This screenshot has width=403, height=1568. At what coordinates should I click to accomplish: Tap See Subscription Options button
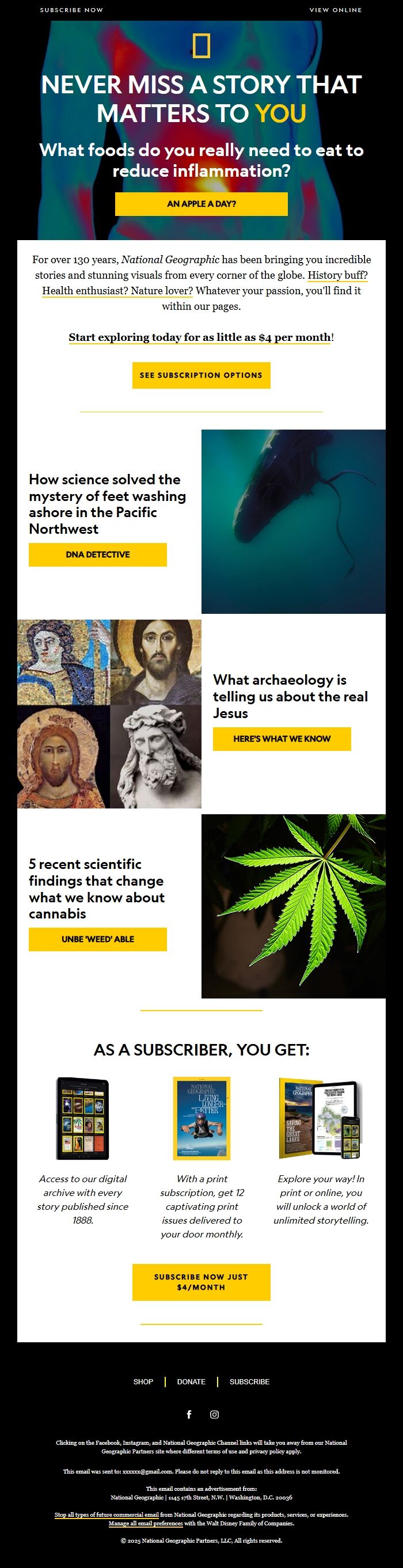click(x=201, y=375)
